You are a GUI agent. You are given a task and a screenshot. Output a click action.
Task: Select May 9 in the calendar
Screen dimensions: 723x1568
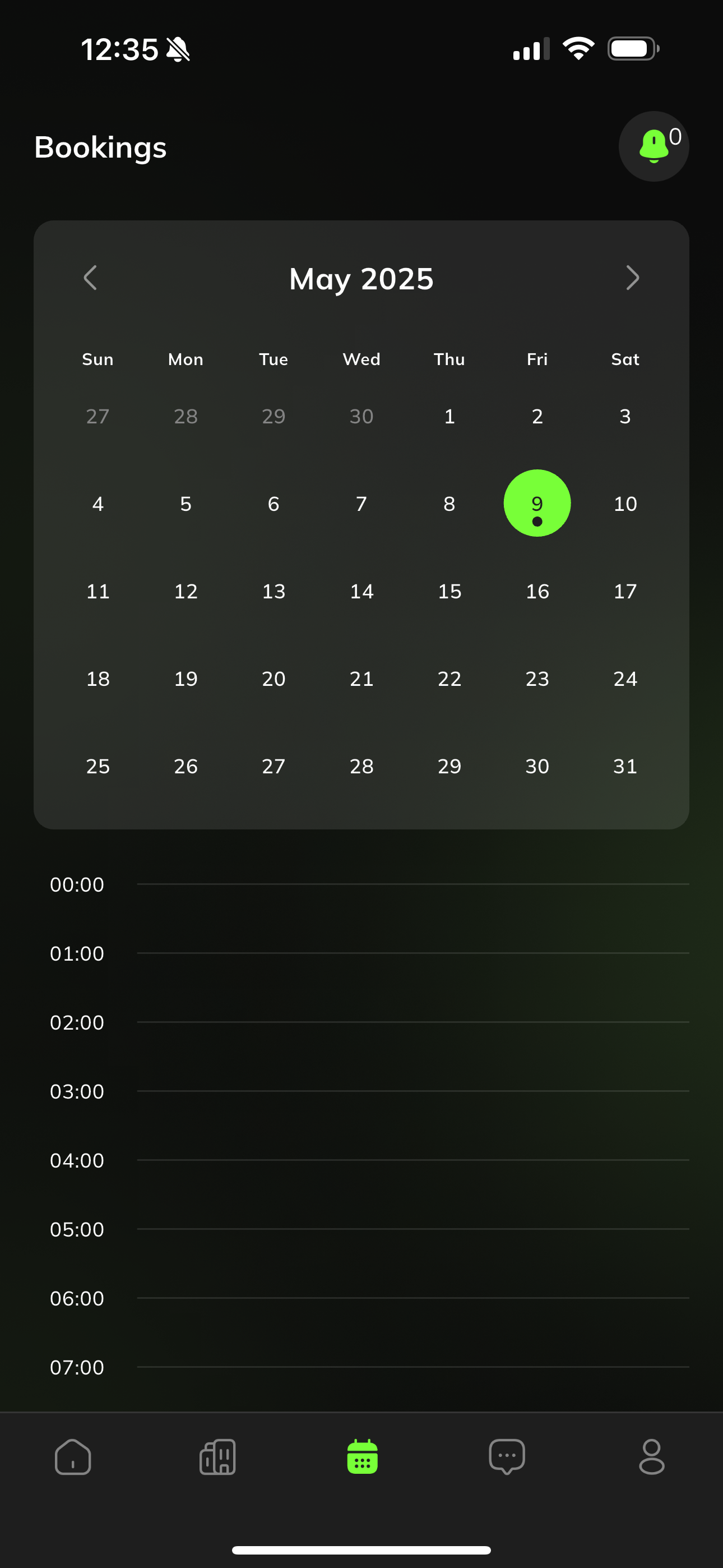pos(537,504)
